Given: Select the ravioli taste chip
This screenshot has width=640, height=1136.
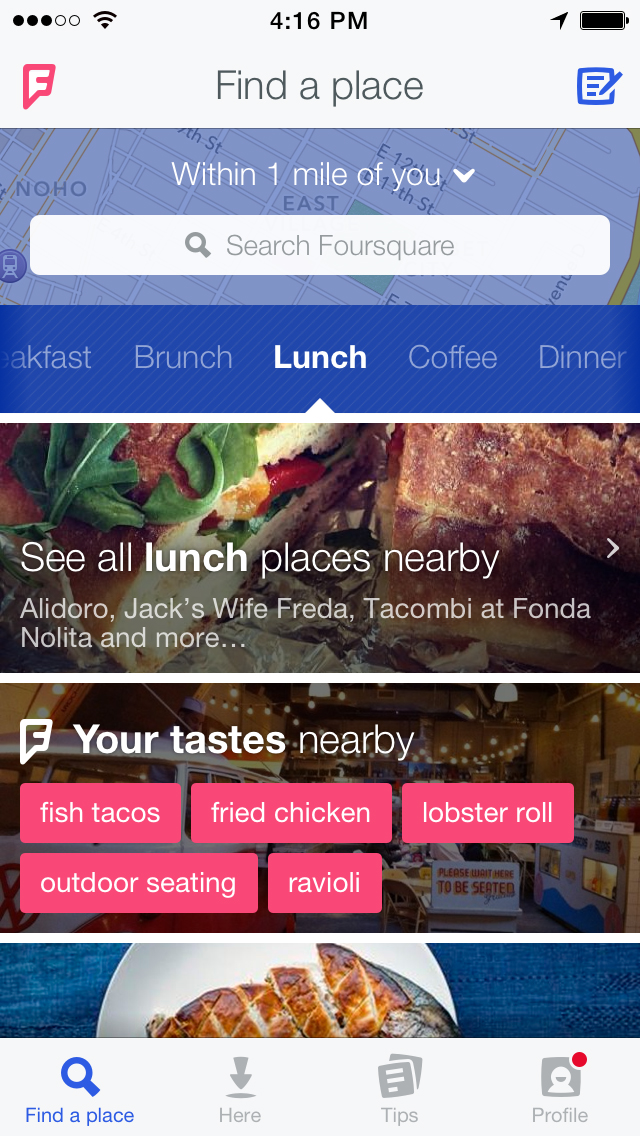Looking at the screenshot, I should tap(325, 883).
